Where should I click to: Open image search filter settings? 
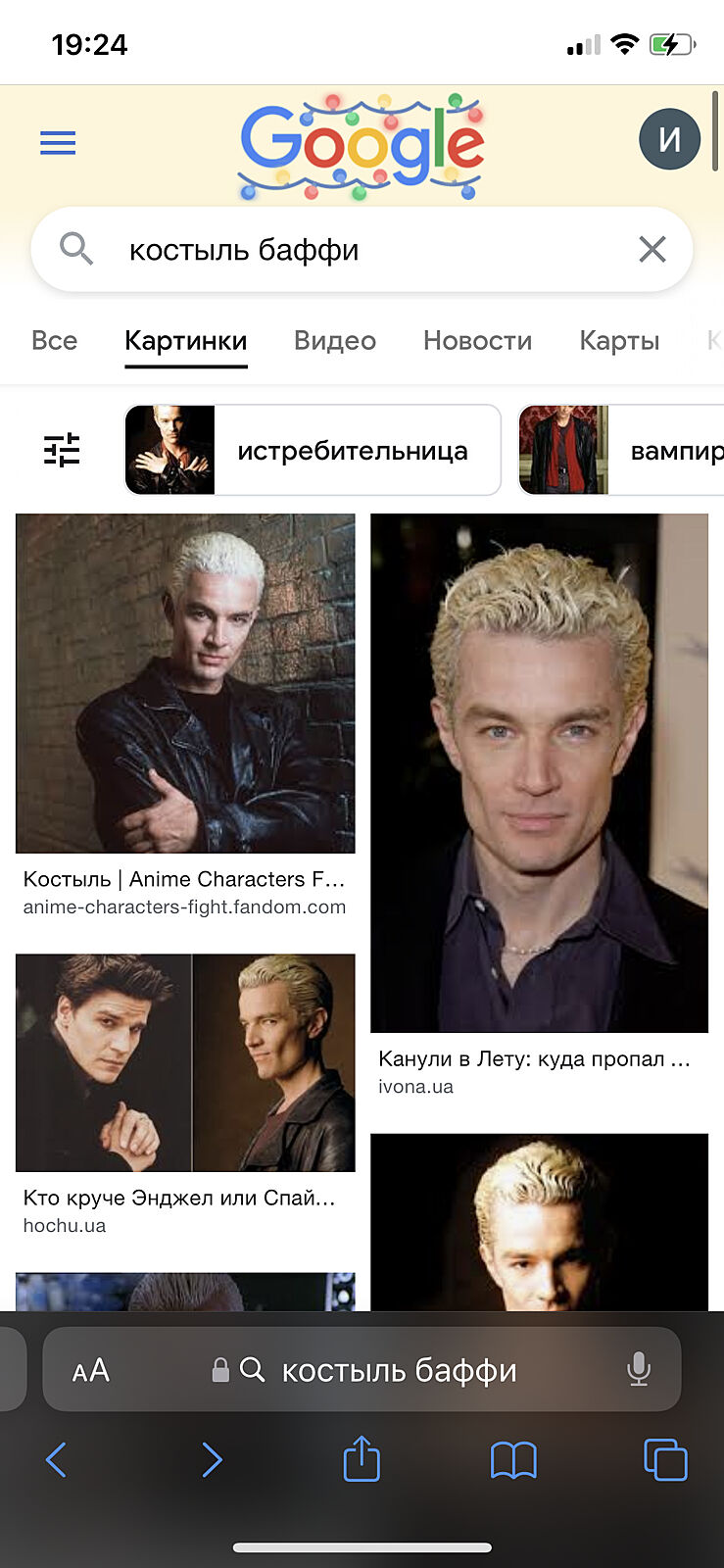(x=62, y=450)
